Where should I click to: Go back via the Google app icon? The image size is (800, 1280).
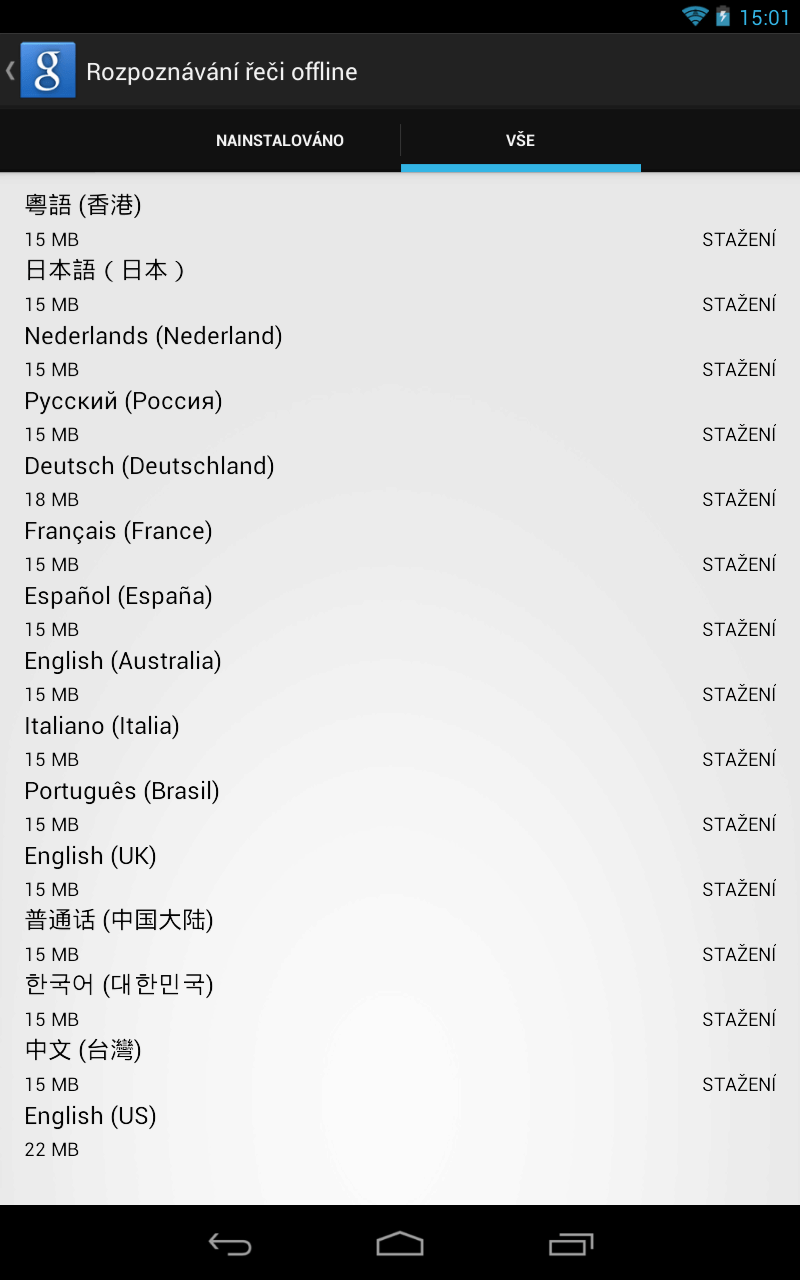(41, 70)
